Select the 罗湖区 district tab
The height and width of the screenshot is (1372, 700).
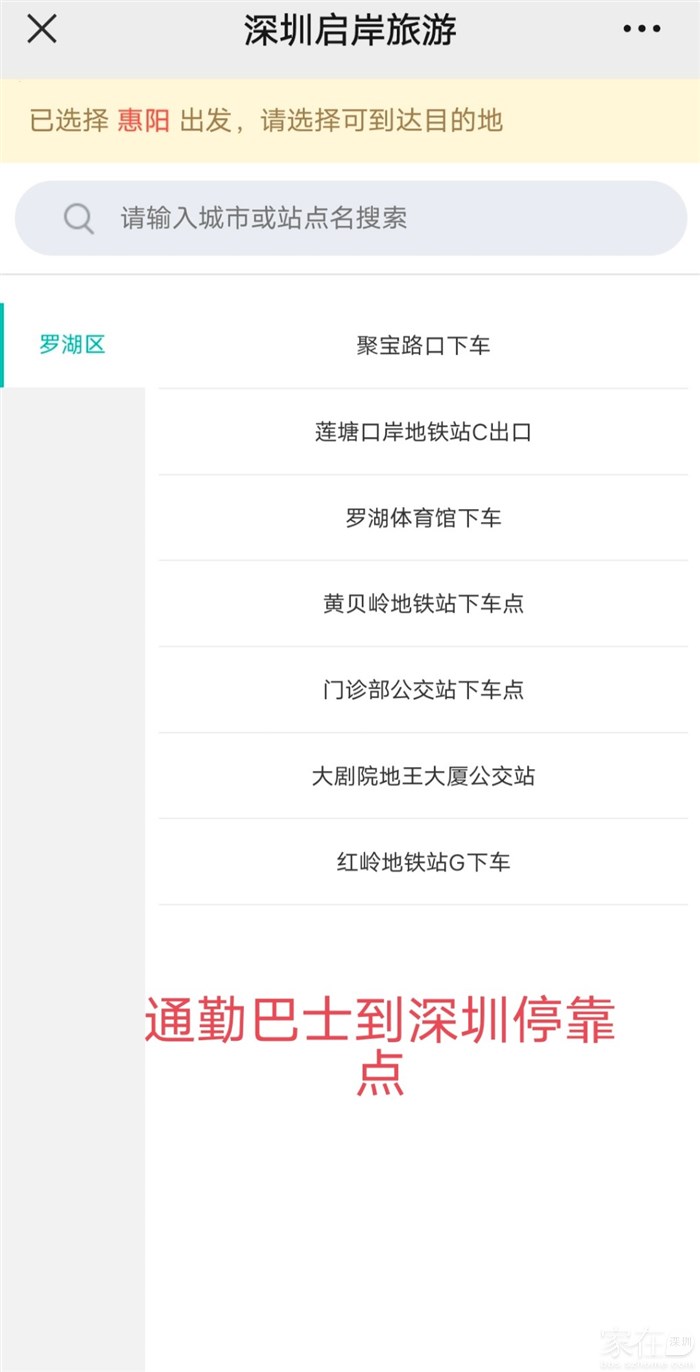click(72, 345)
